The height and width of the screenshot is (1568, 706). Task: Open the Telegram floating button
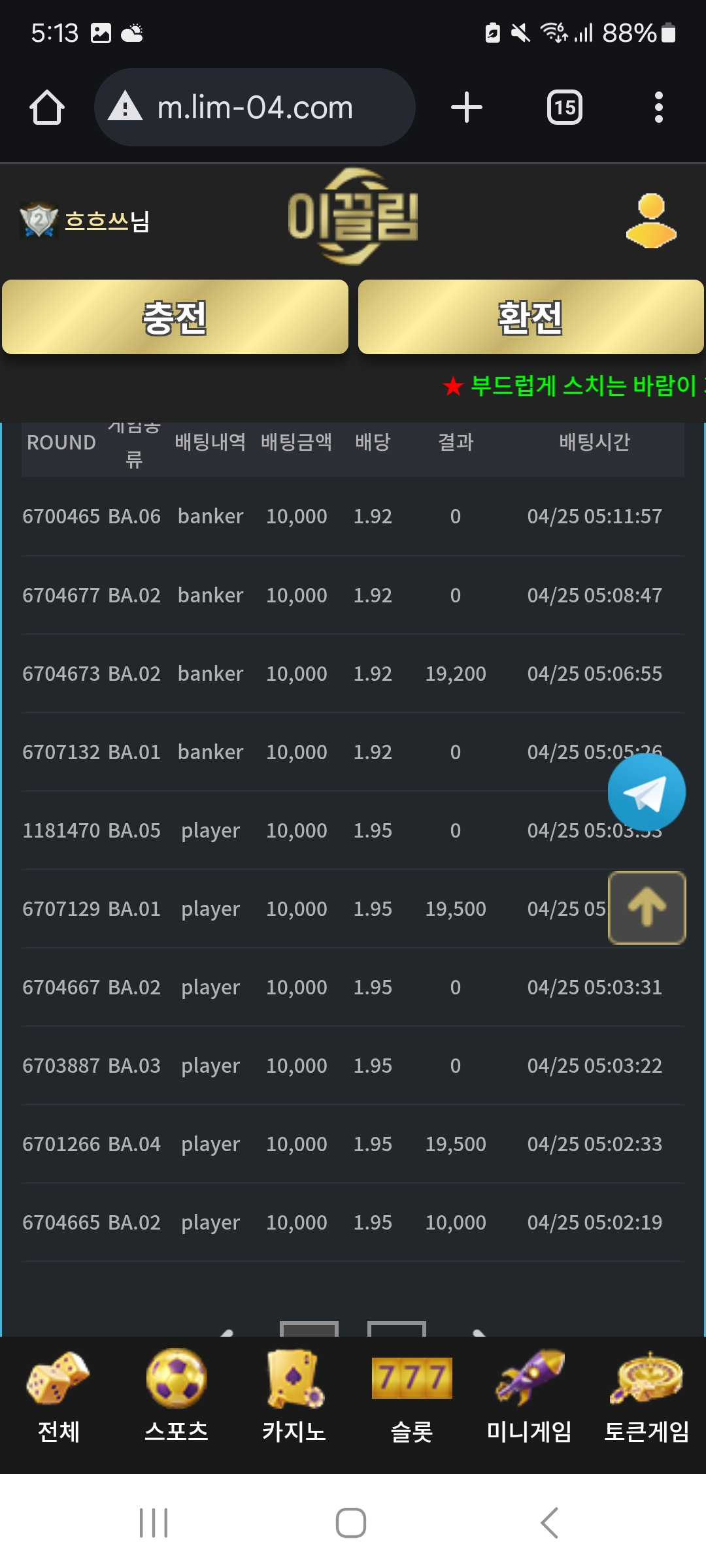[647, 792]
